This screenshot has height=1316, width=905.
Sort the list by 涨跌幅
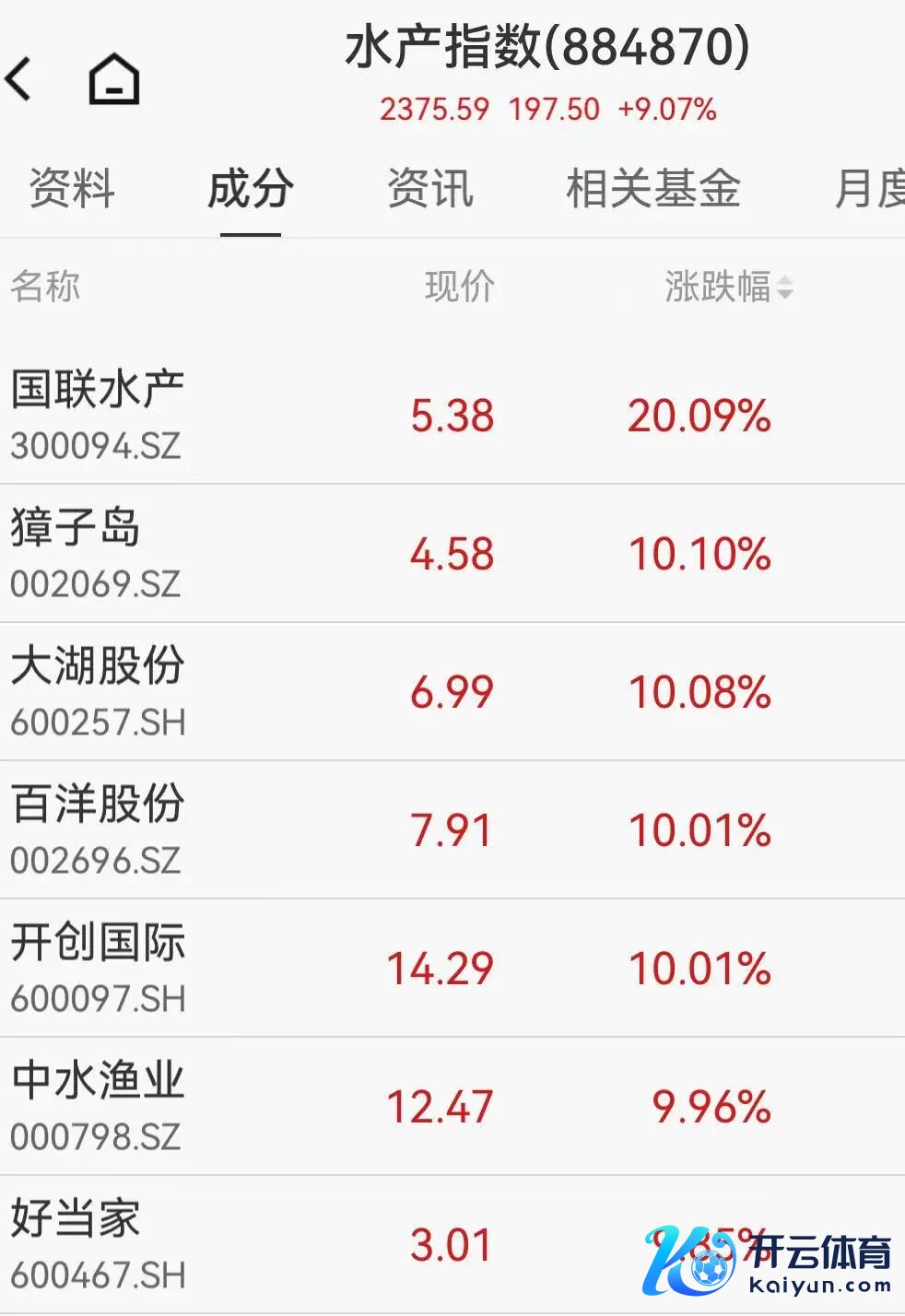728,288
